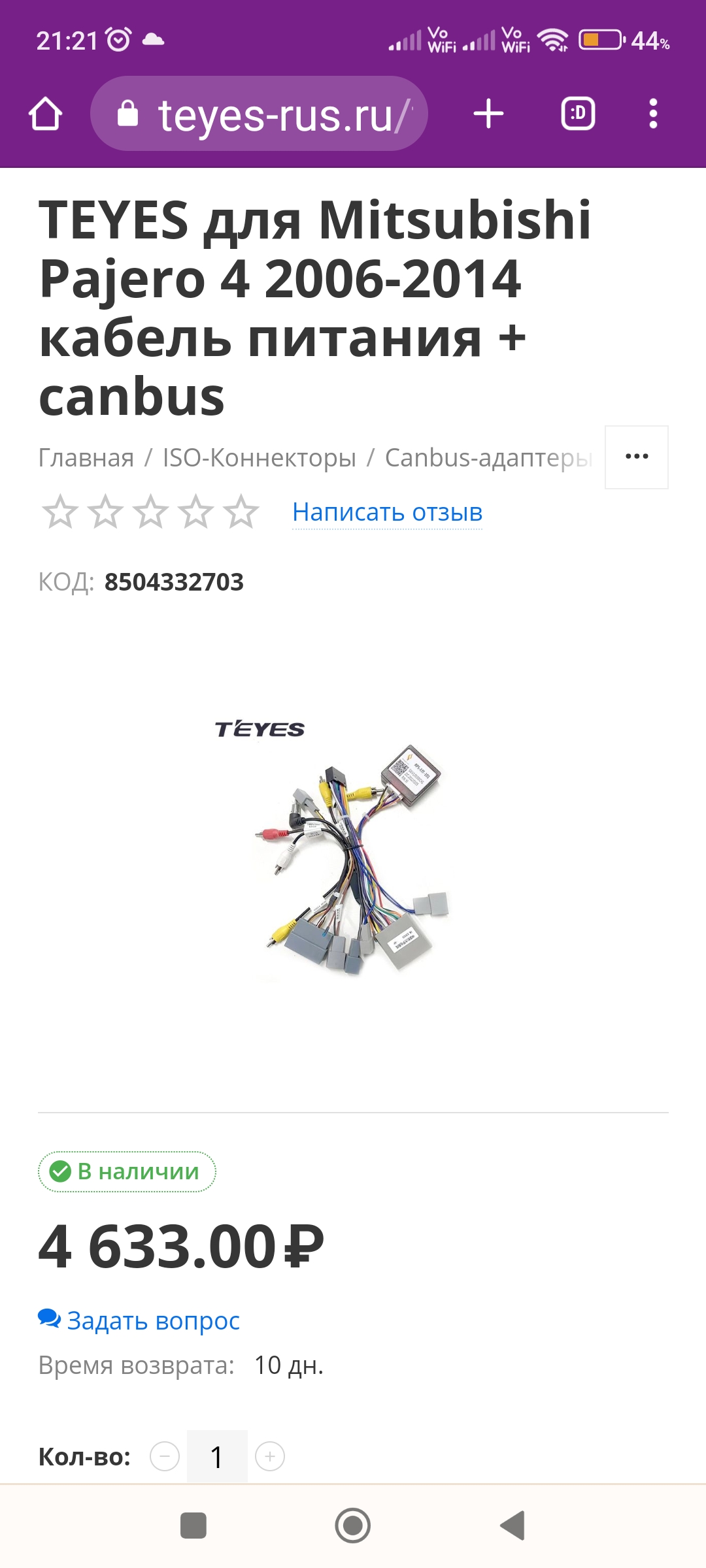This screenshot has width=706, height=1568.
Task: Tap Написать отзыв link
Action: 387,512
